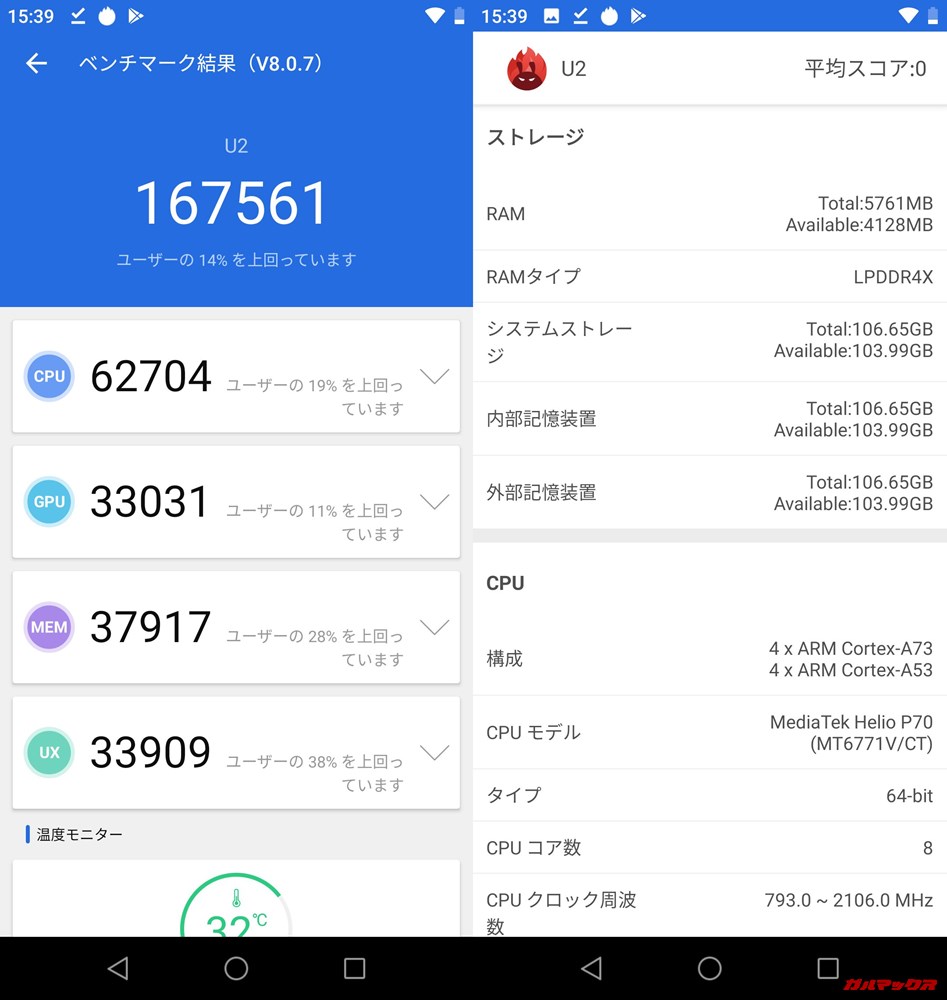Select the CPU score icon
This screenshot has height=1000, width=947.
(x=48, y=376)
